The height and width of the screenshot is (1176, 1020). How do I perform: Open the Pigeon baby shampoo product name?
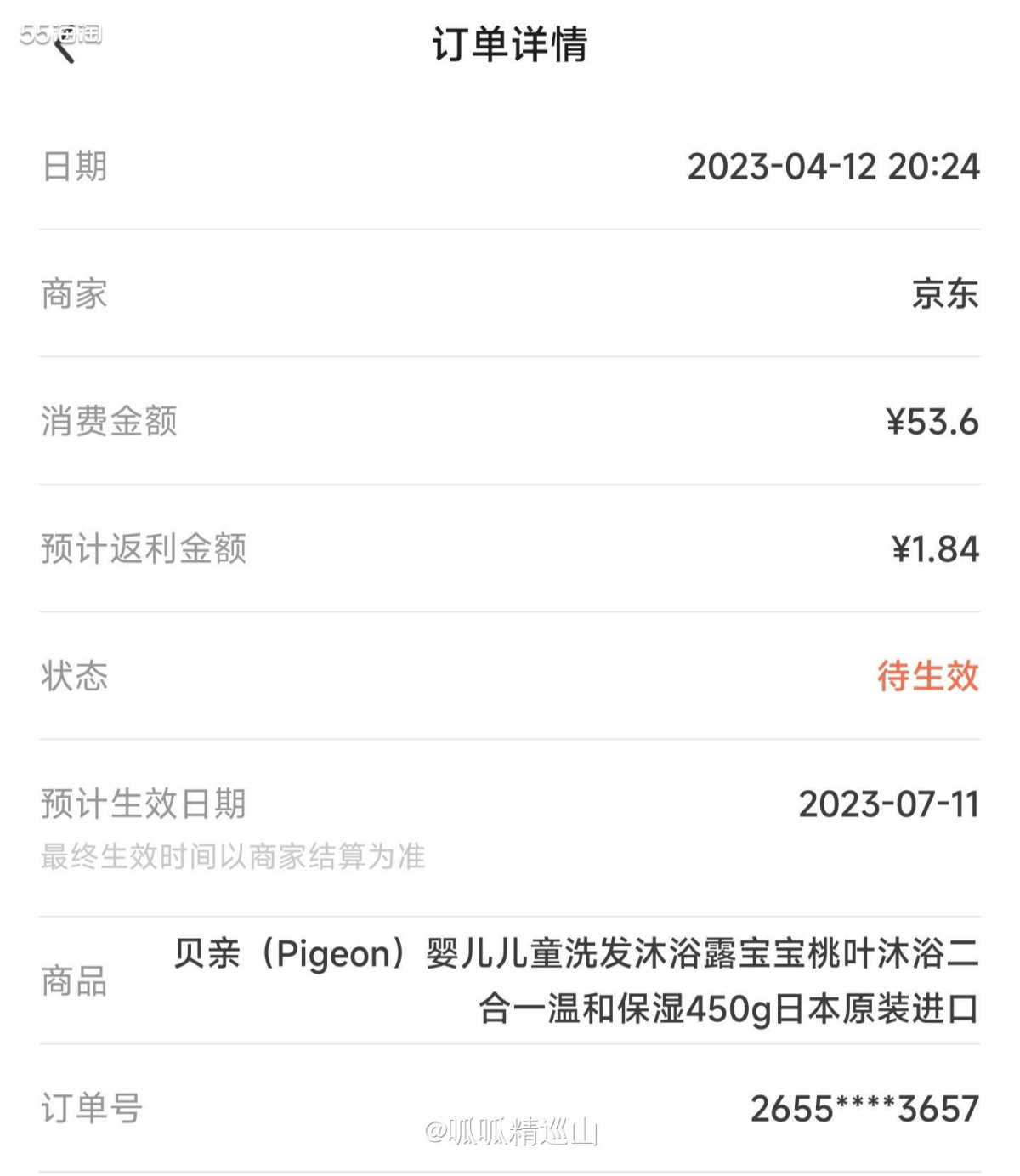pos(578,980)
